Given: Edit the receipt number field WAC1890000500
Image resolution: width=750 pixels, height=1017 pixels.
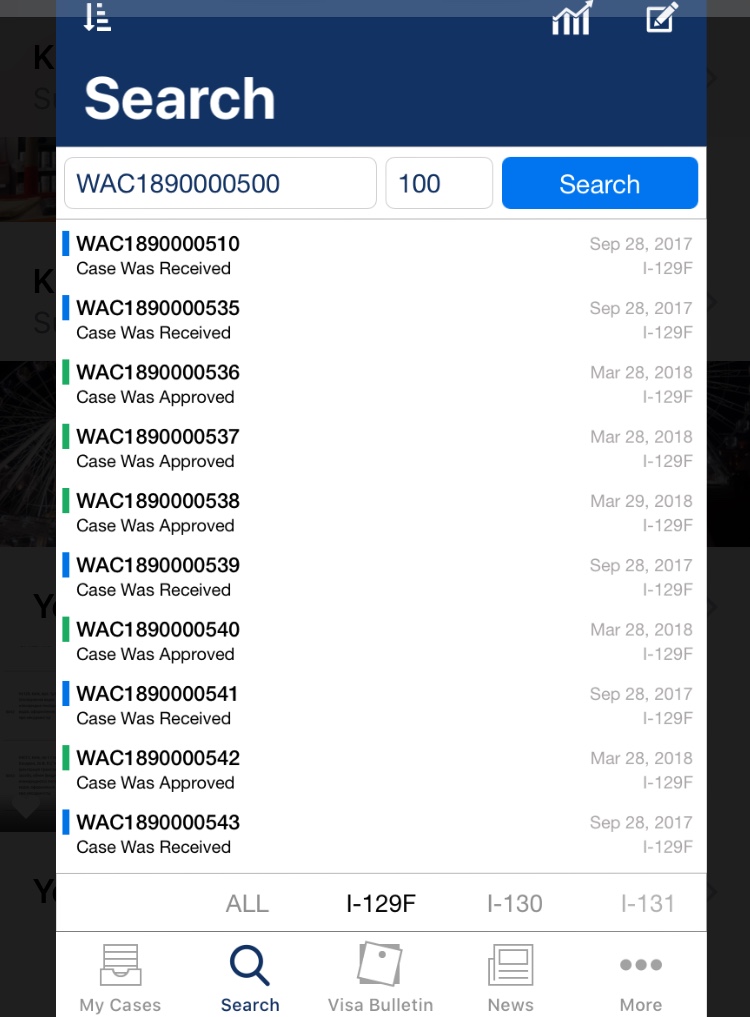Looking at the screenshot, I should (220, 184).
